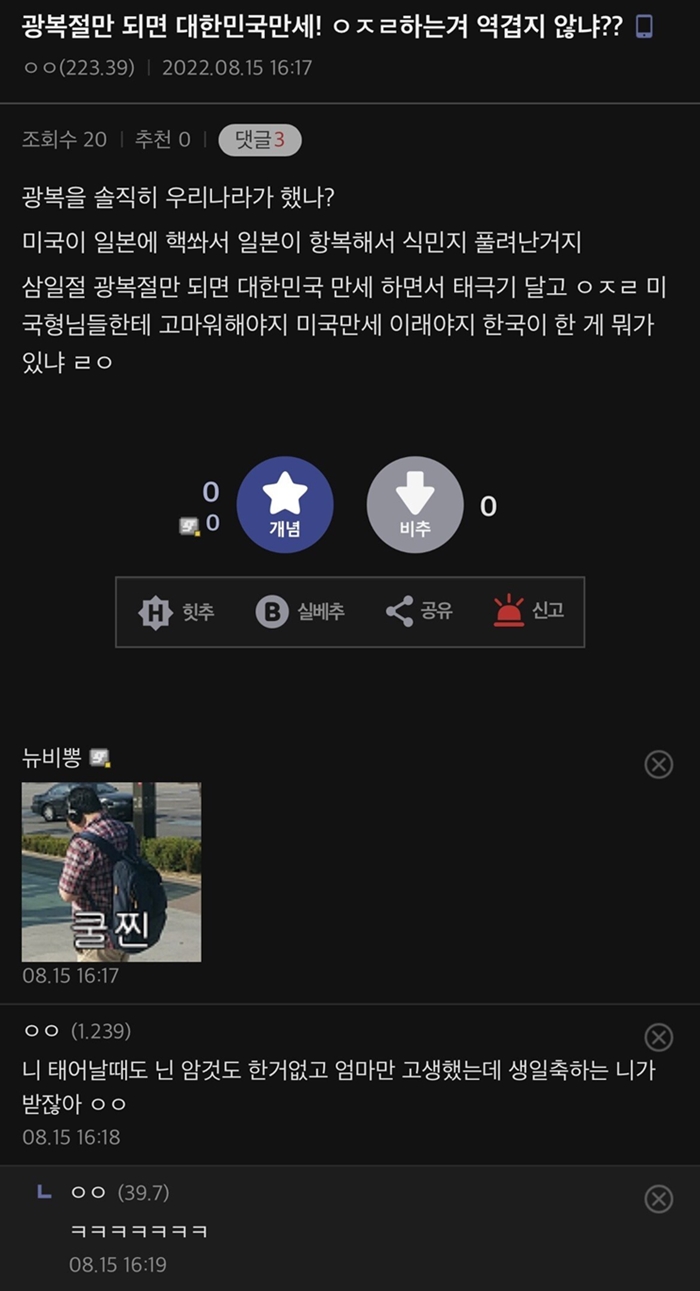The width and height of the screenshot is (700, 1291).
Task: Delete the comment by ㅇㅇ (1.239)
Action: click(658, 1036)
